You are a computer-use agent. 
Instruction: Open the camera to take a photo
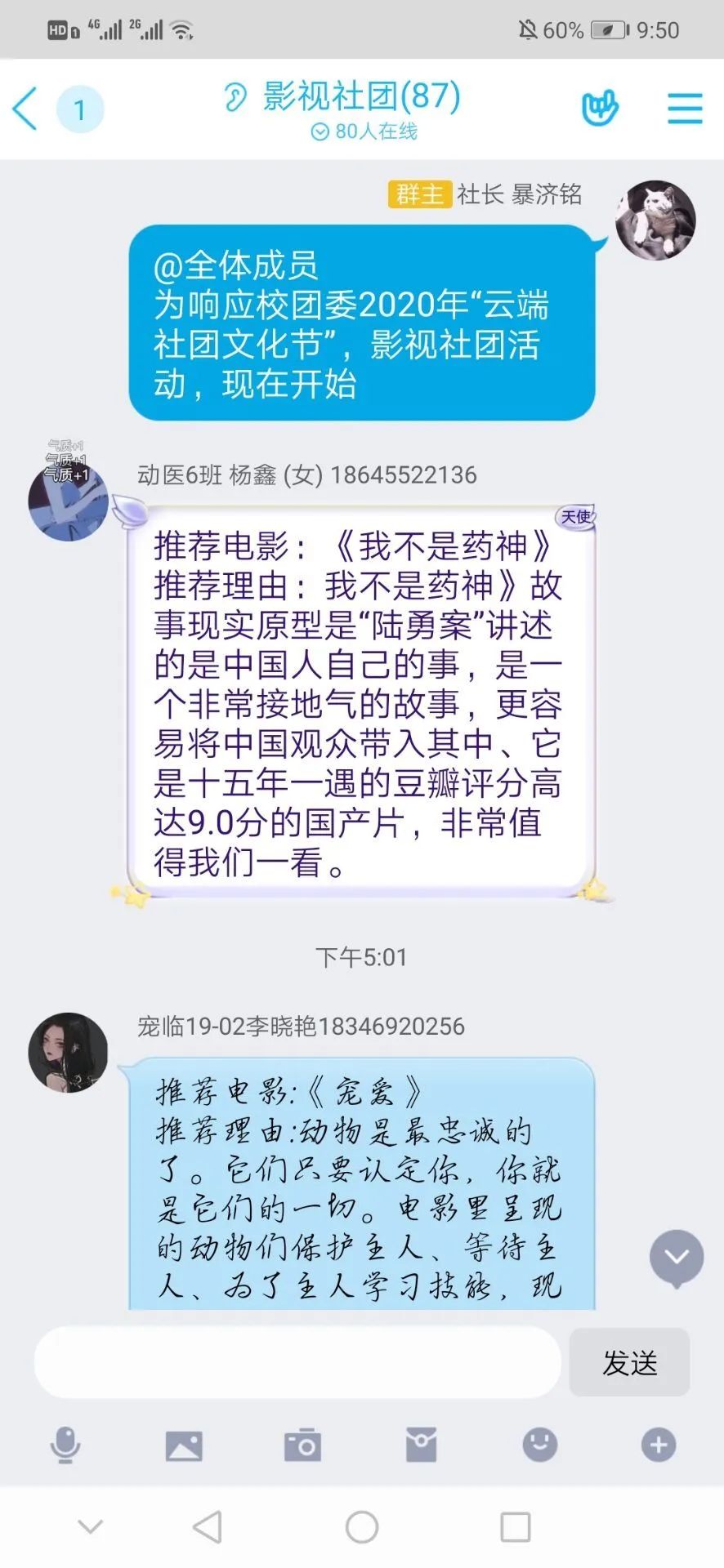(x=302, y=1445)
